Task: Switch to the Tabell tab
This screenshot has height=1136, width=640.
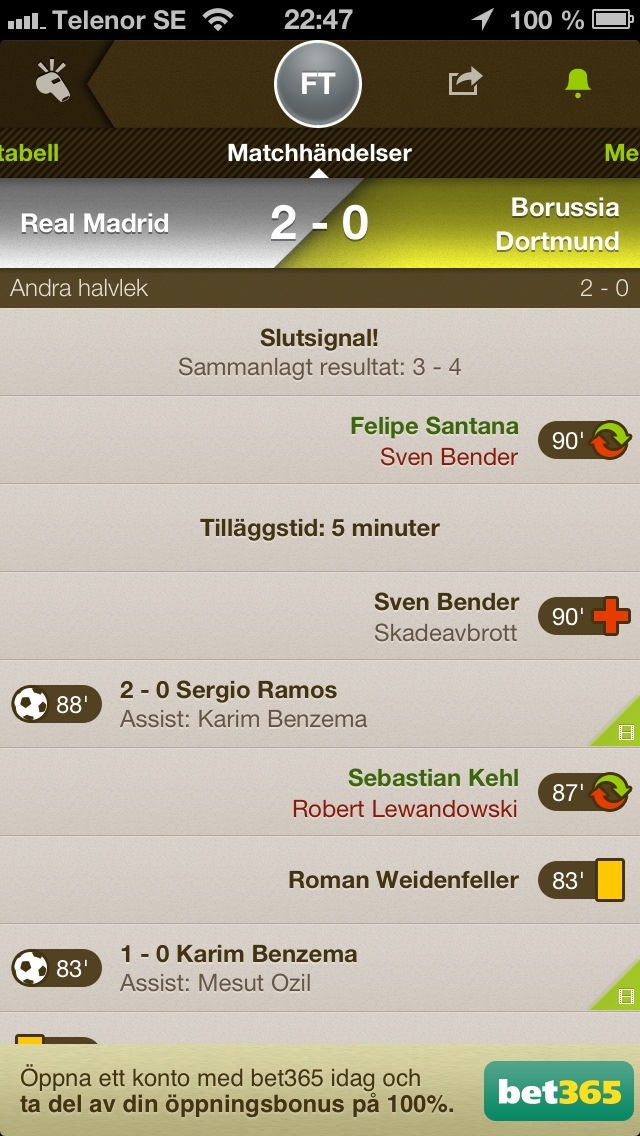Action: pos(28,153)
